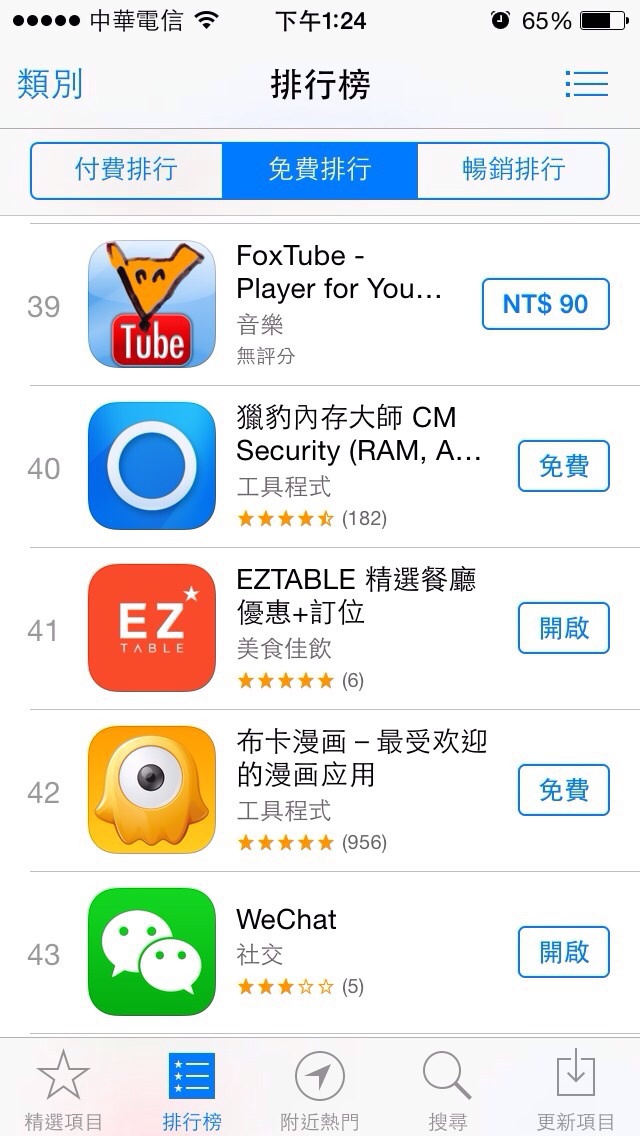Go to the 精選項目 tab
Viewport: 640px width, 1136px height.
point(64,1089)
